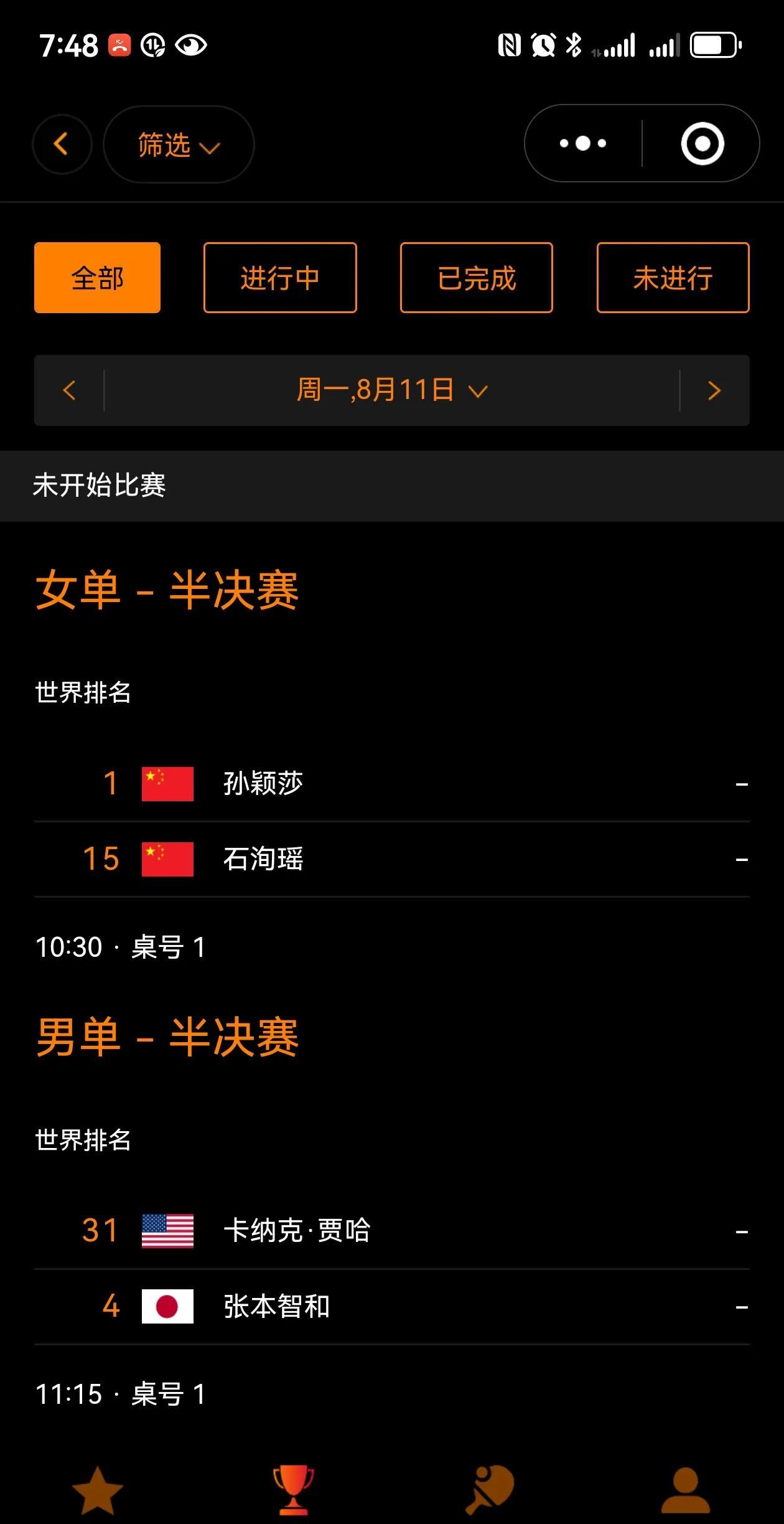Open the 孙颖莎 vs 石洵瑶 semifinal match
Image resolution: width=784 pixels, height=1524 pixels.
(x=392, y=821)
